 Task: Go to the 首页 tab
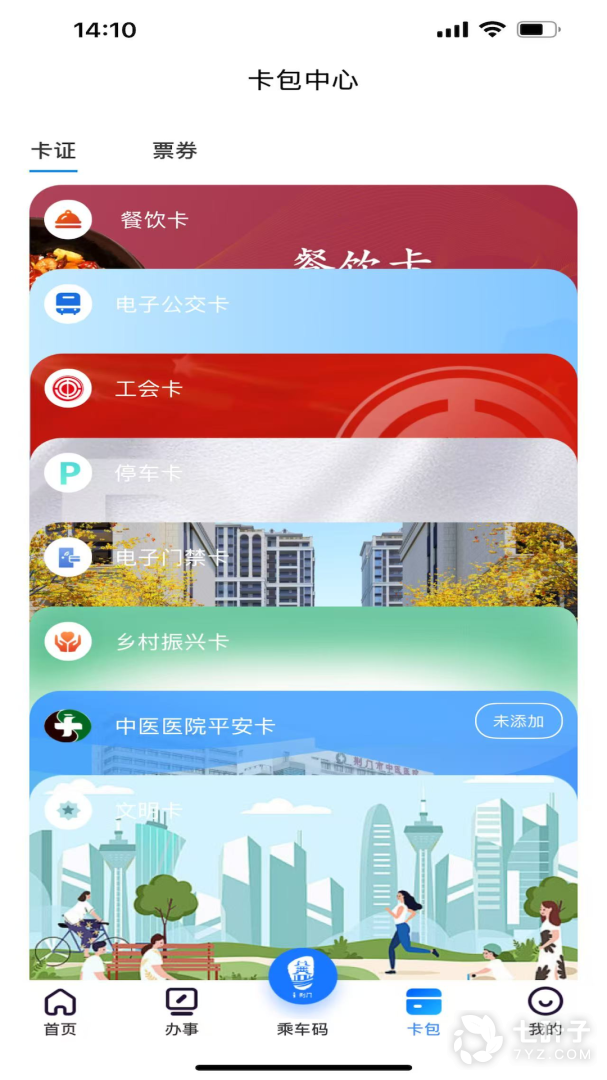point(60,1012)
